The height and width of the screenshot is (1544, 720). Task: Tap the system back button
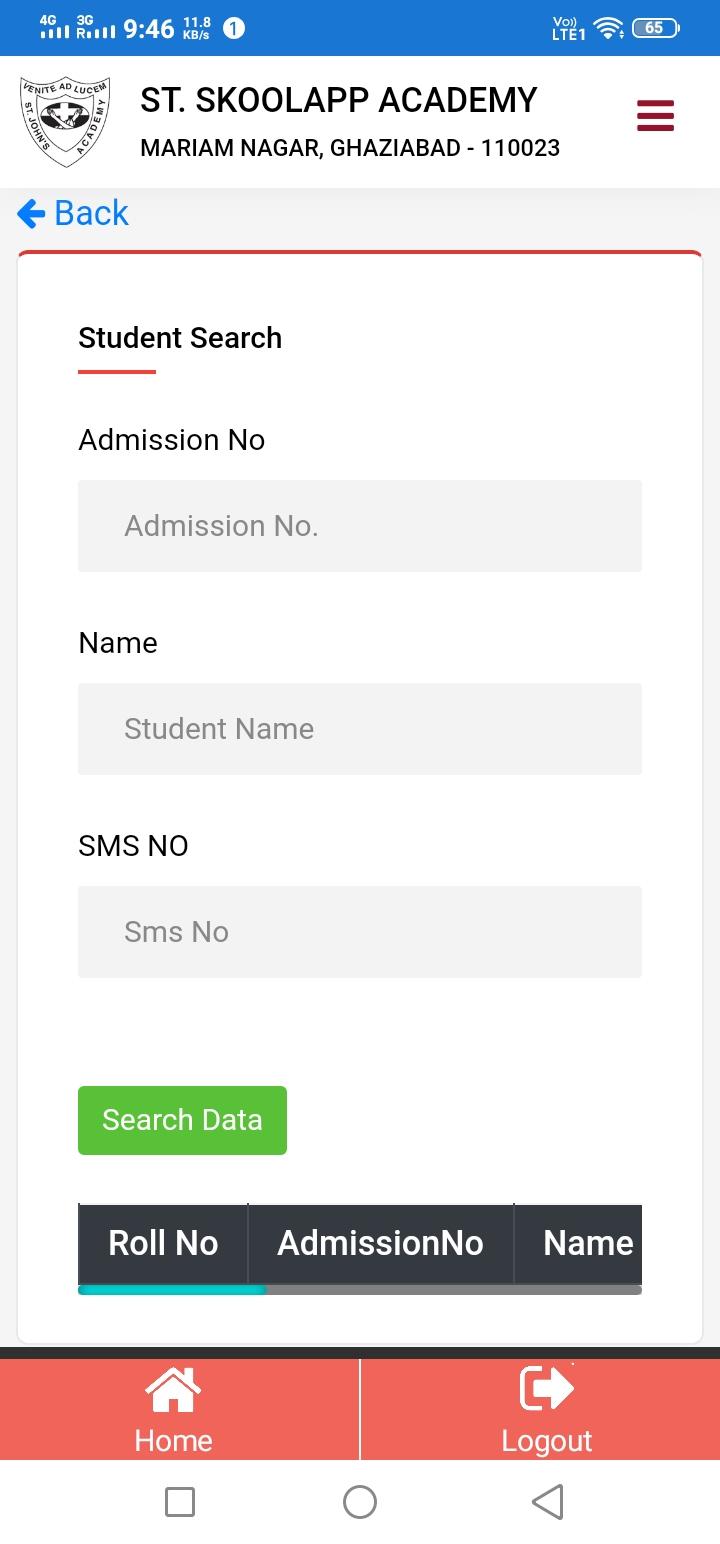(x=547, y=1501)
